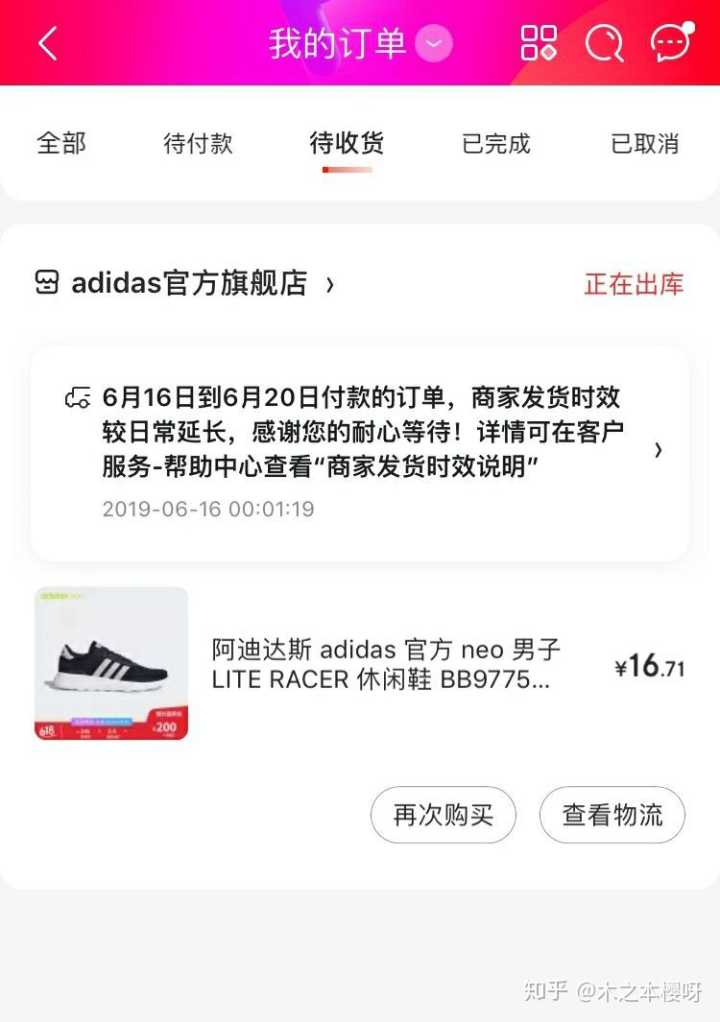Switch to the 全部 tab
Screen dimensions: 720x1022
pyautogui.click(x=61, y=143)
